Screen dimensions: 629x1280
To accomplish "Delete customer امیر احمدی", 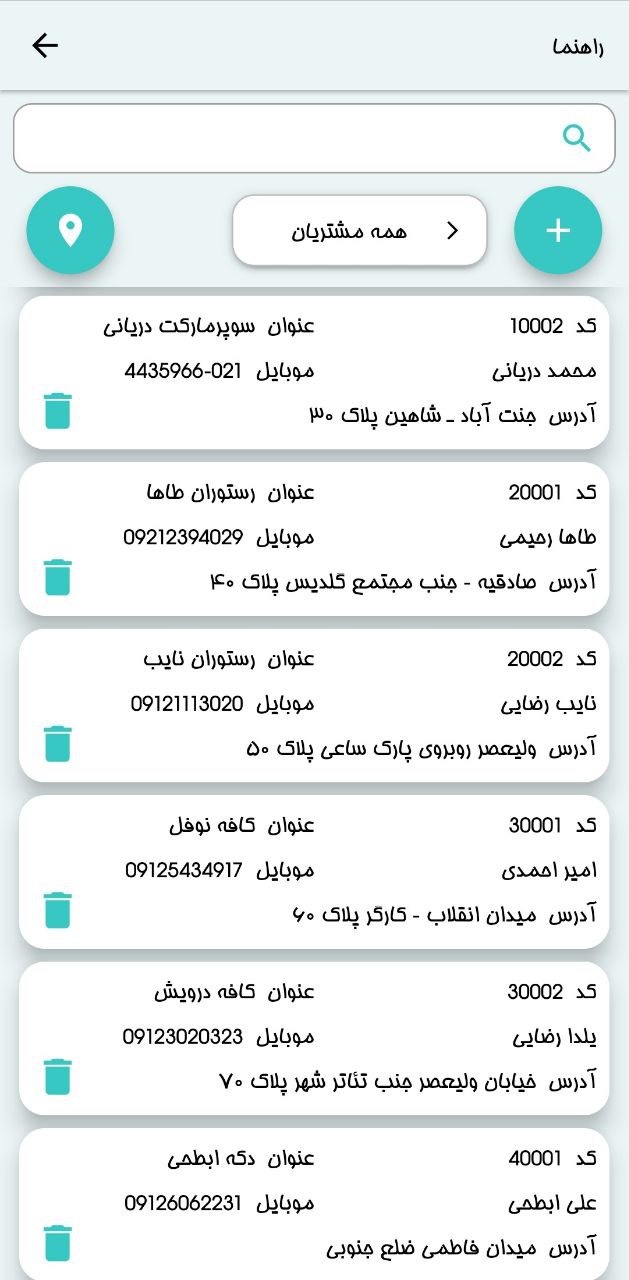I will click(58, 911).
